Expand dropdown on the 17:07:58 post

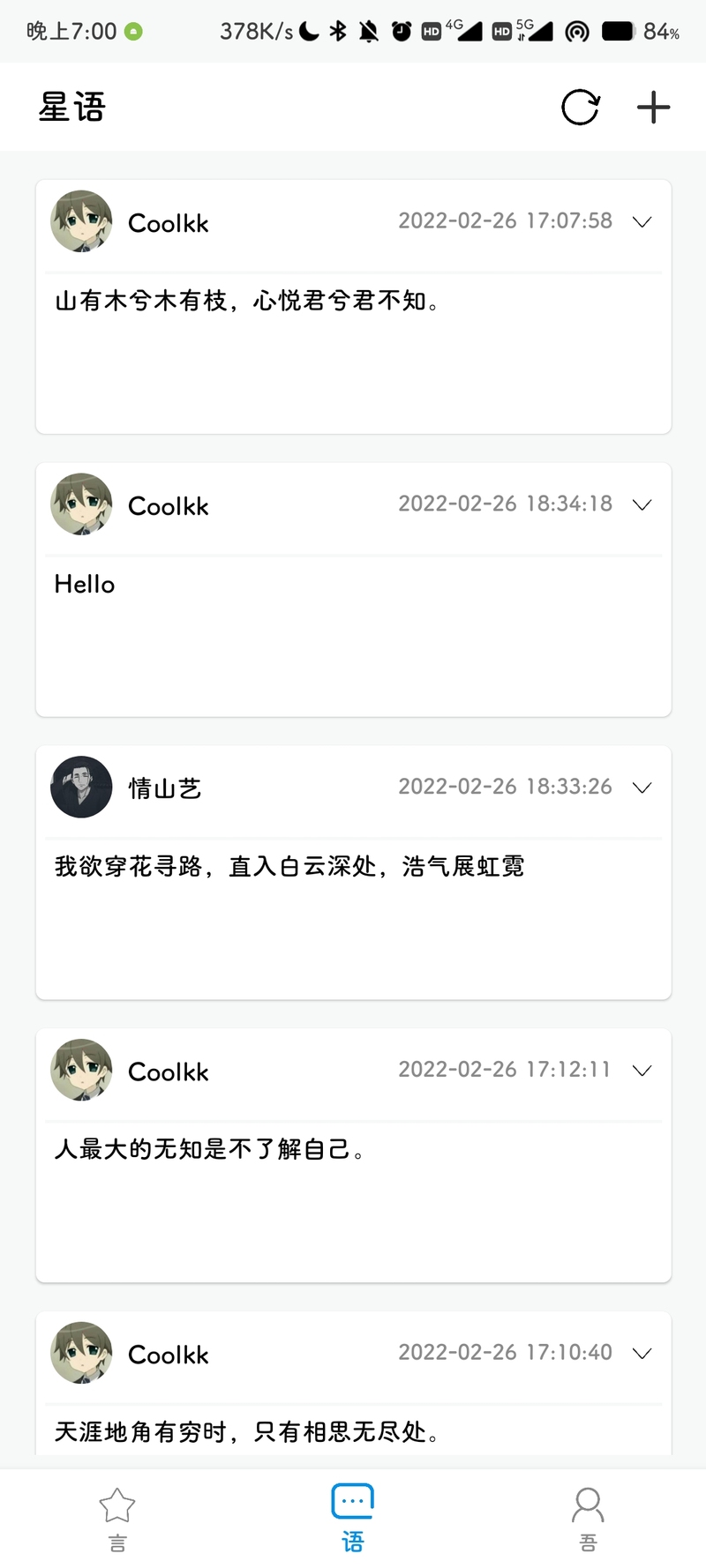click(x=642, y=221)
